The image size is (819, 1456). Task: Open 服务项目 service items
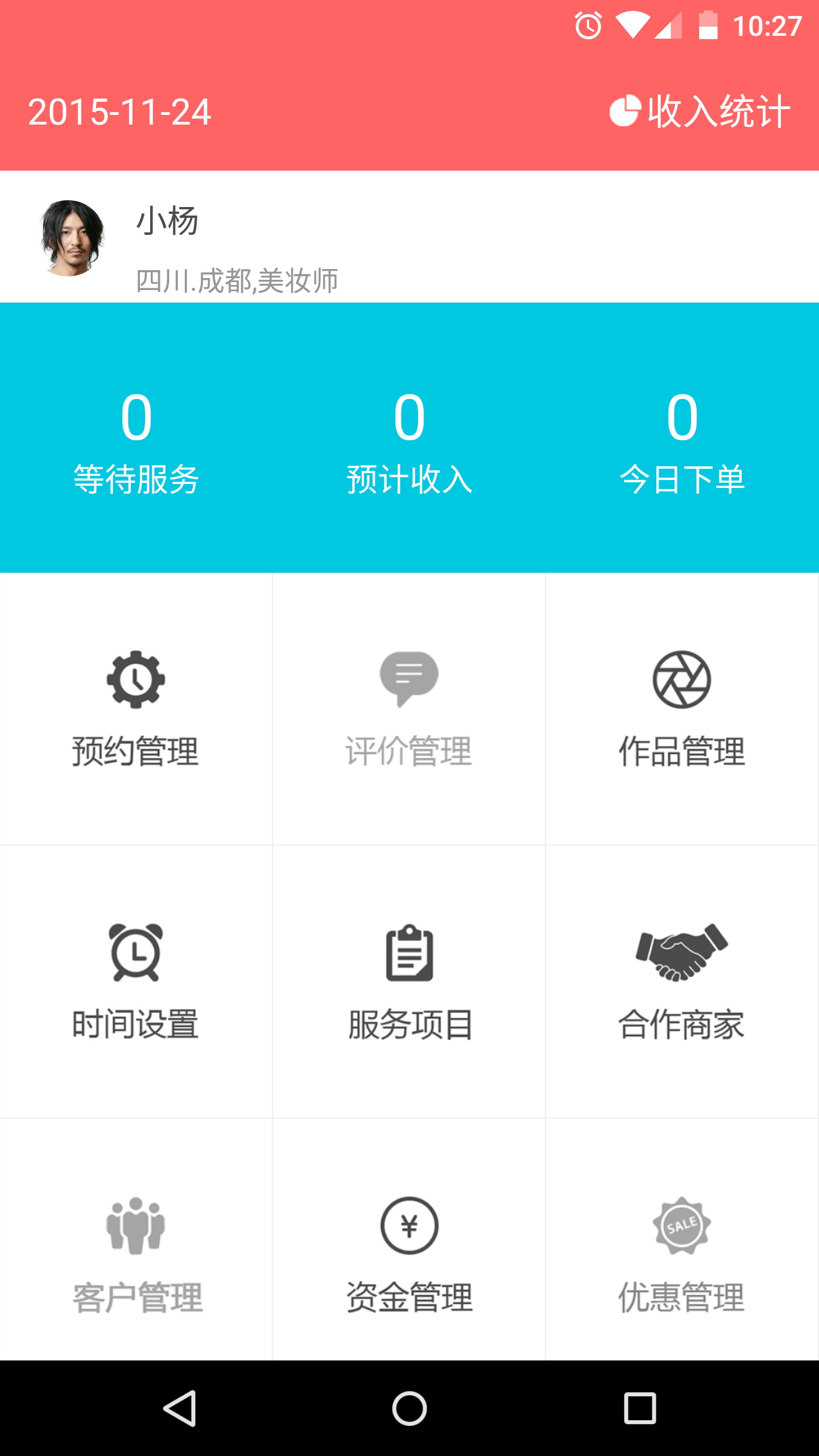409,982
